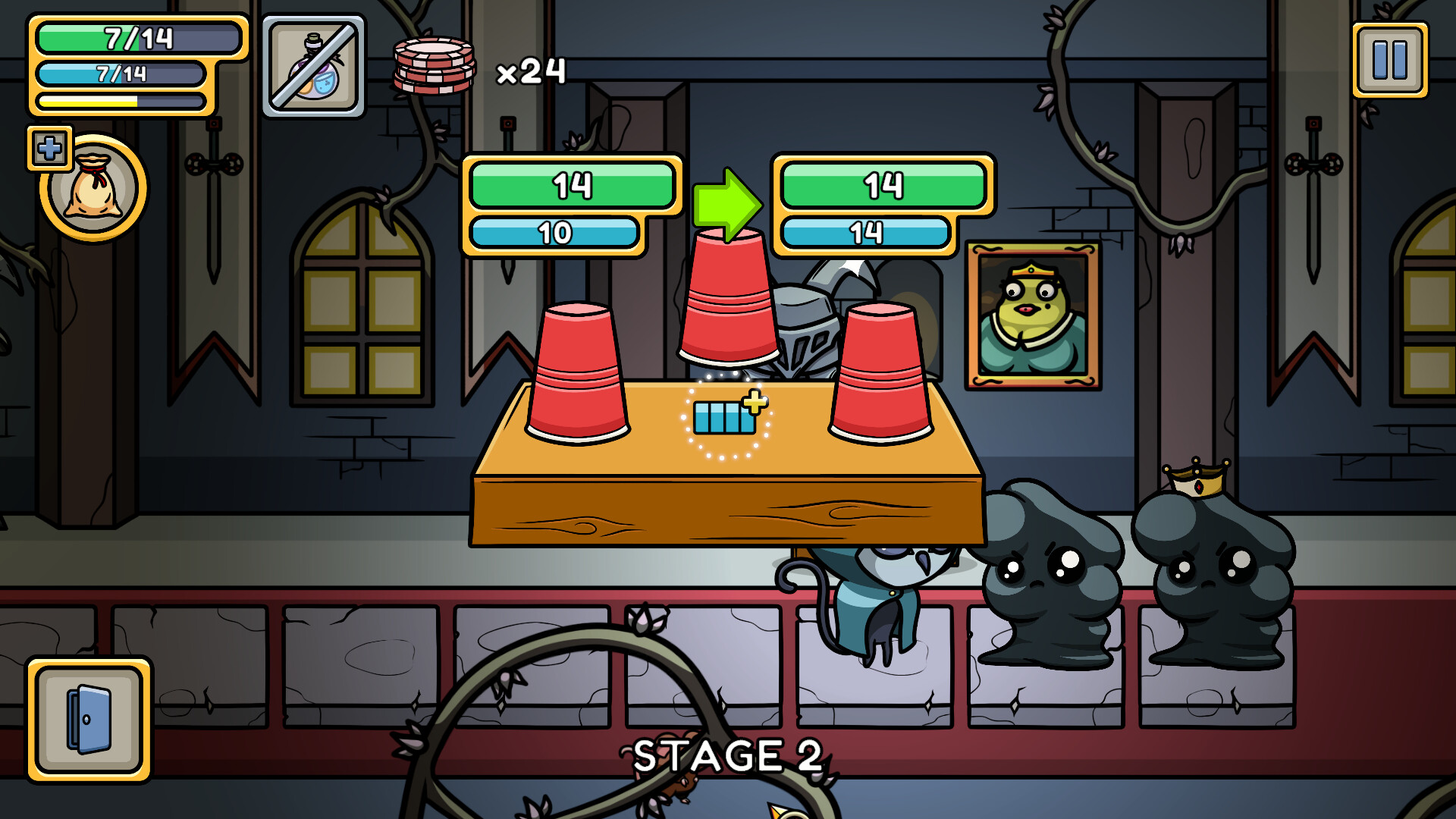Select the raised middle red cup
The width and height of the screenshot is (1456, 819).
click(x=726, y=297)
